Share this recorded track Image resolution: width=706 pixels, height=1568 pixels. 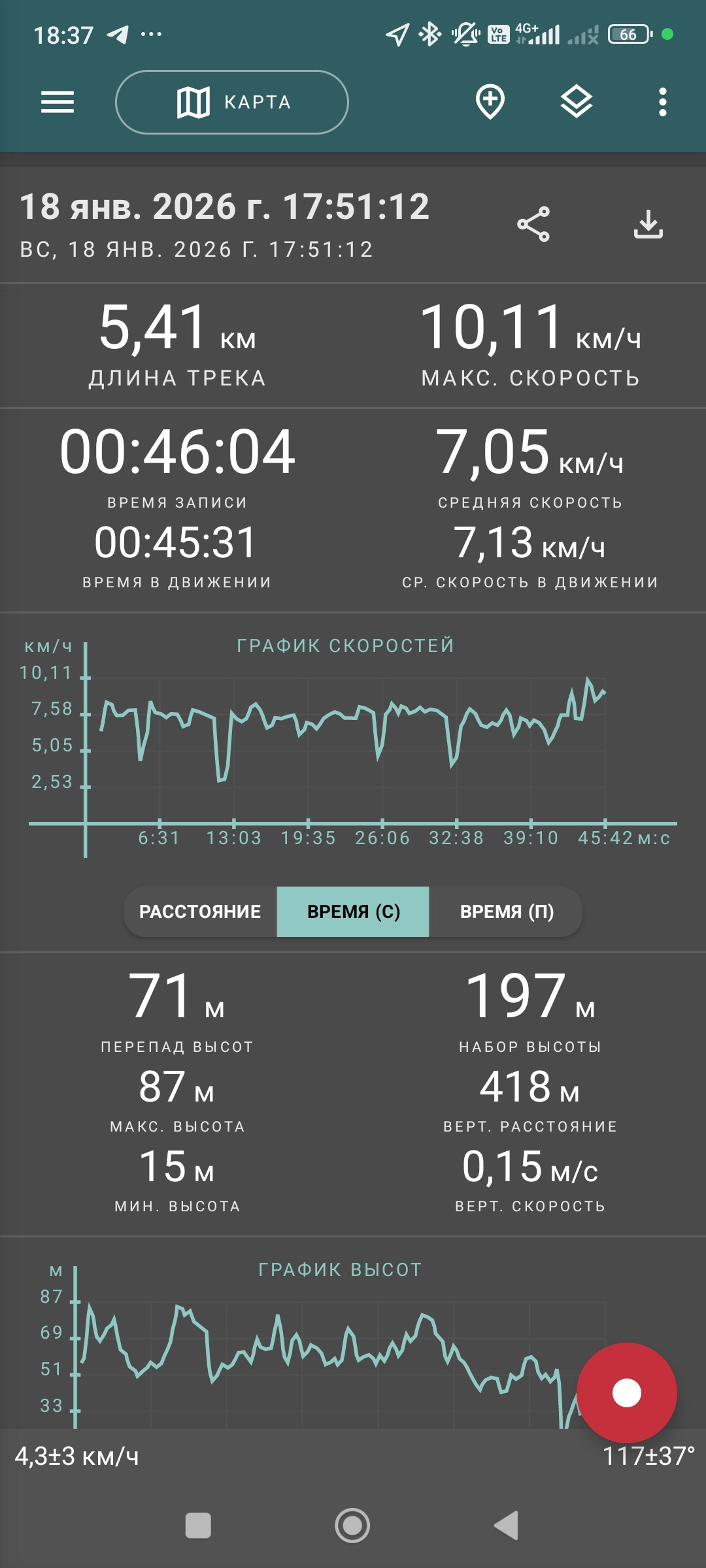[533, 225]
